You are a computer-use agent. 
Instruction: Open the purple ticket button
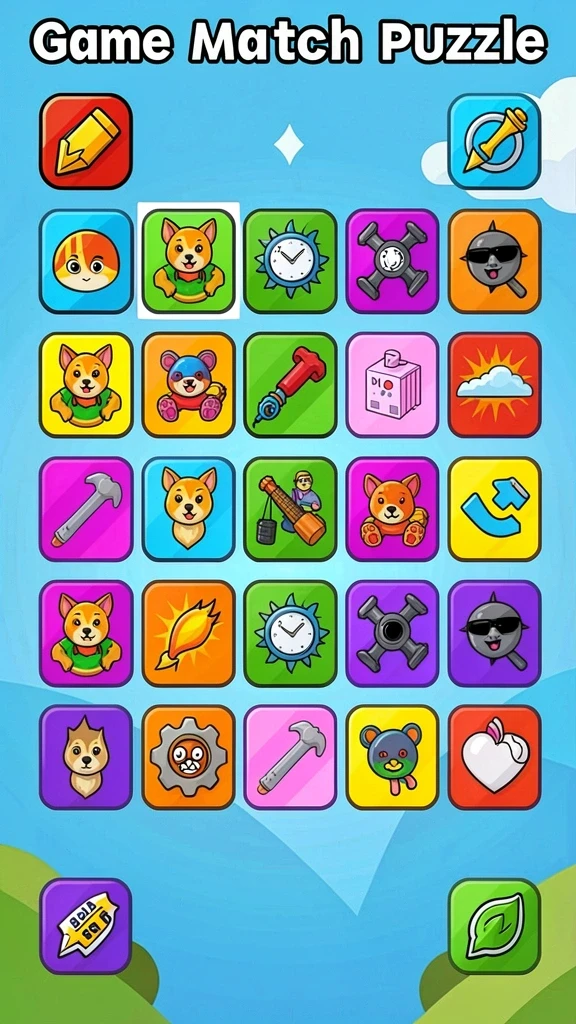coord(86,926)
